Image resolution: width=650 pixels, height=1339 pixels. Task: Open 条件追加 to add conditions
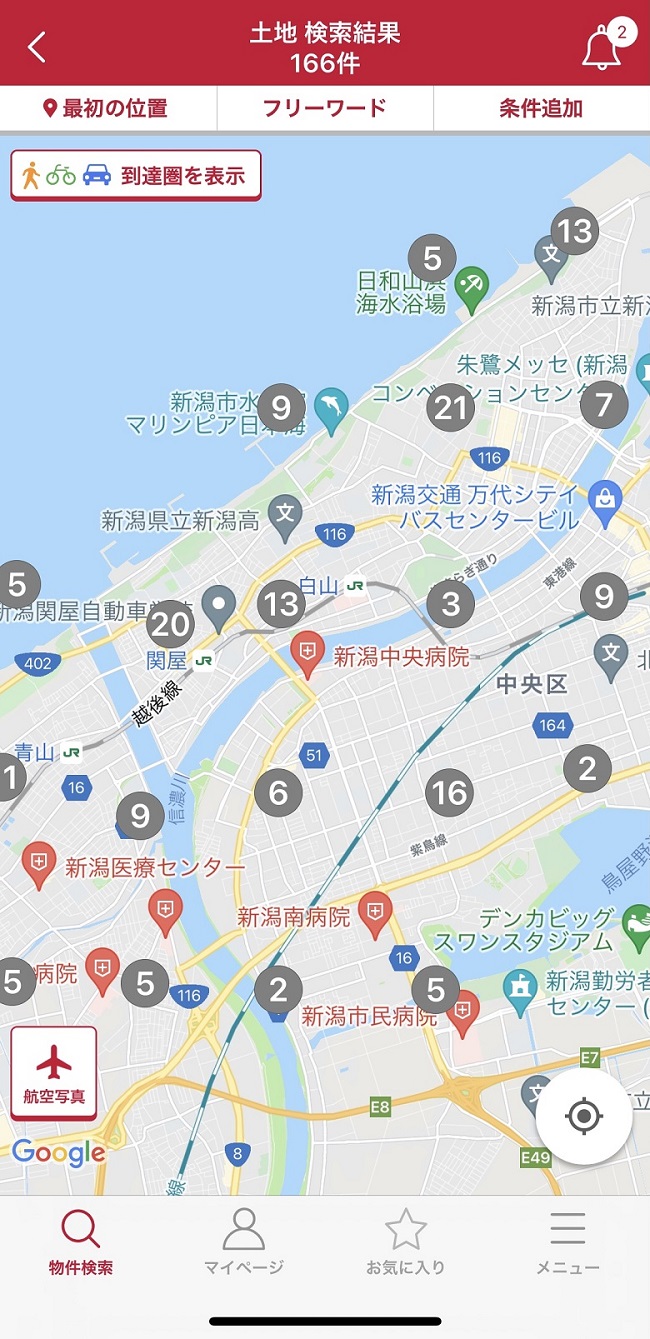pos(541,109)
